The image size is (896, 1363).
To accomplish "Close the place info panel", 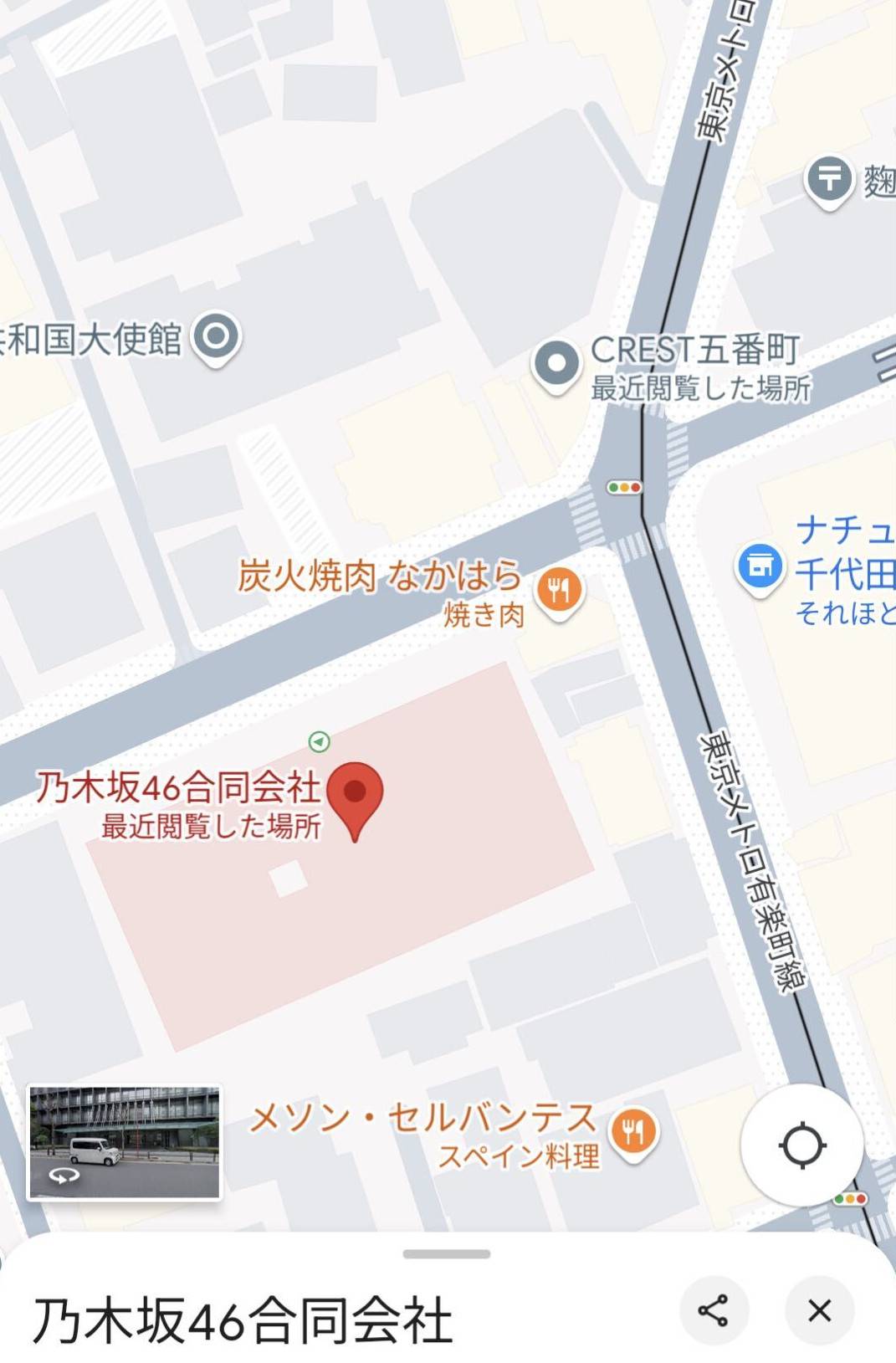I will pos(820,1310).
